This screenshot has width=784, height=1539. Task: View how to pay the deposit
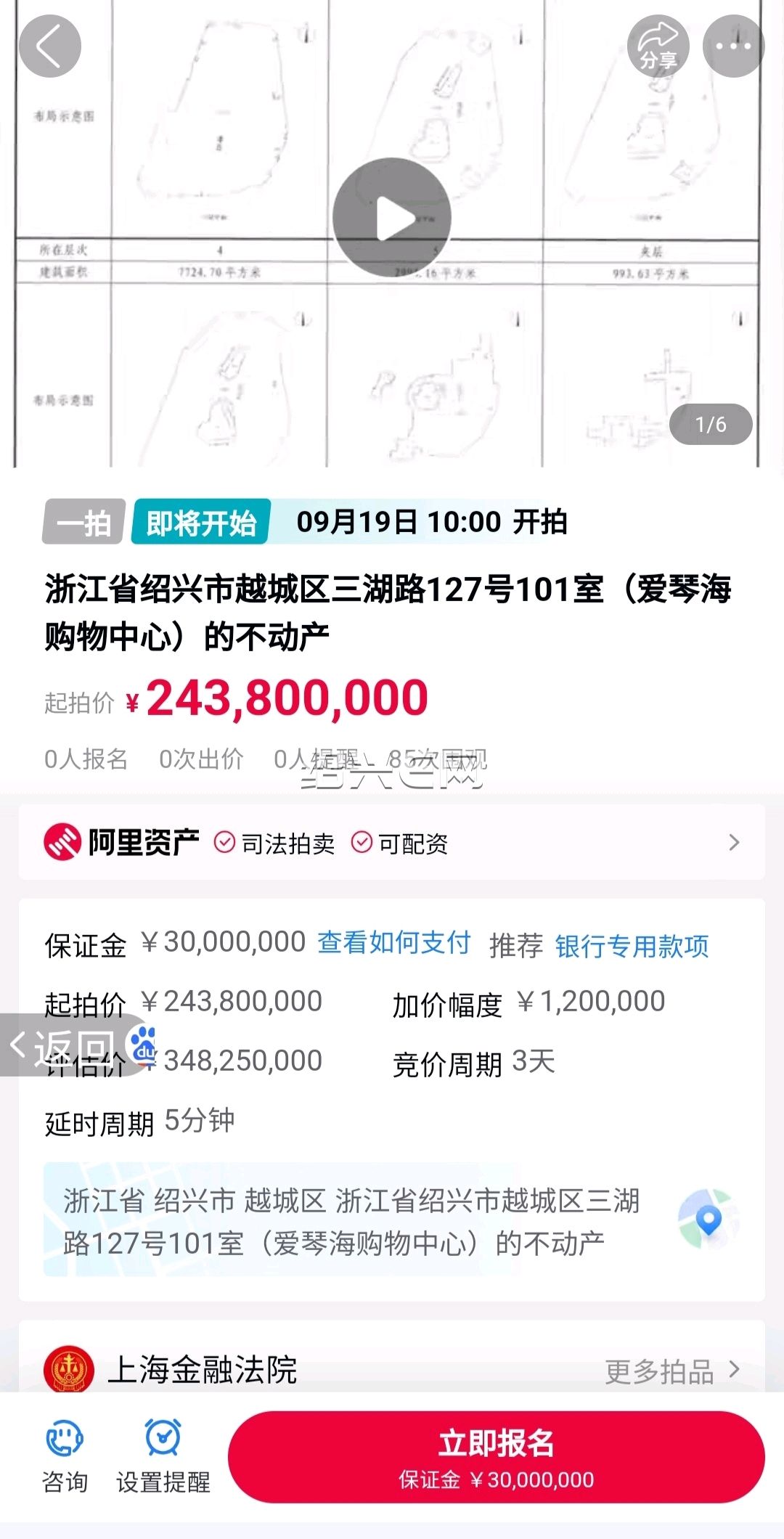tap(394, 942)
